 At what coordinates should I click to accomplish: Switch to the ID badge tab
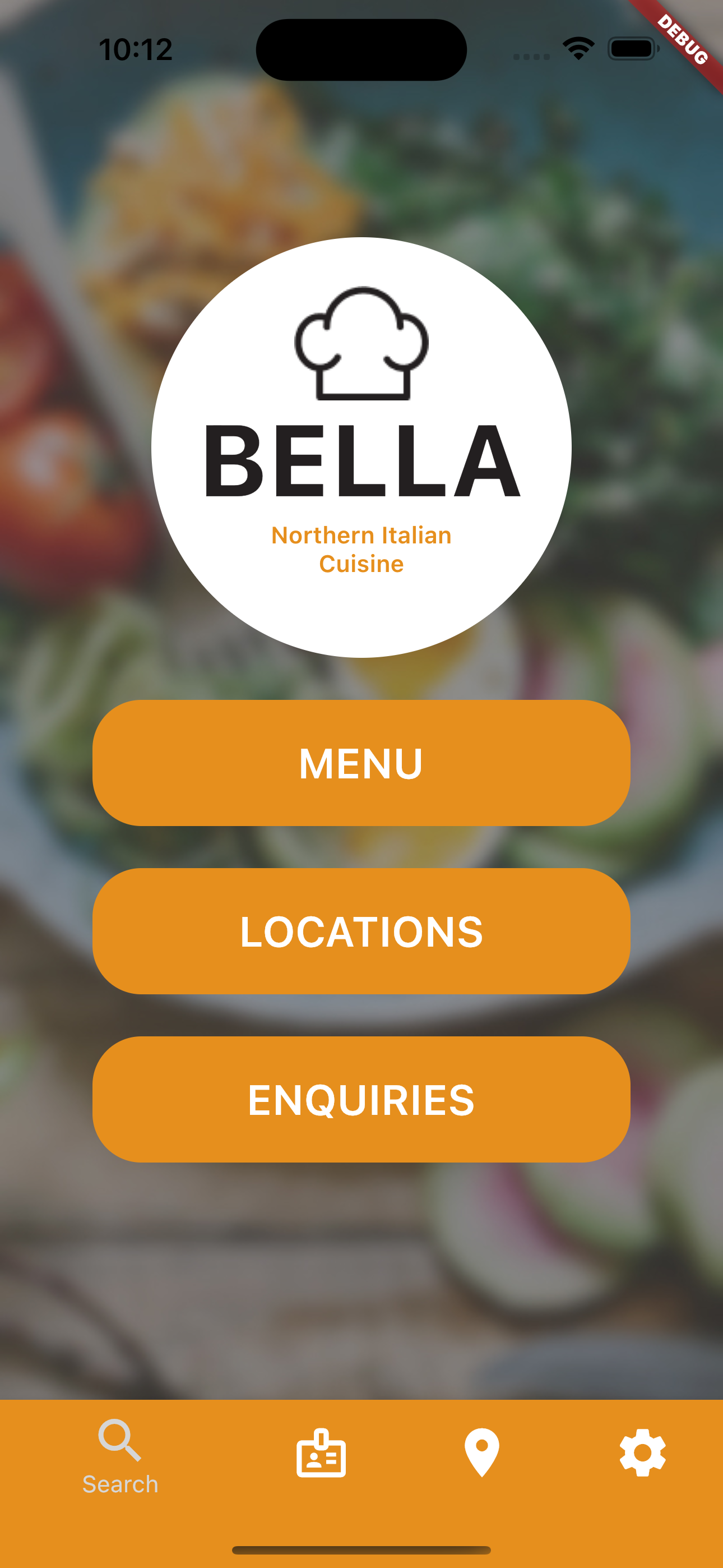tap(321, 1452)
